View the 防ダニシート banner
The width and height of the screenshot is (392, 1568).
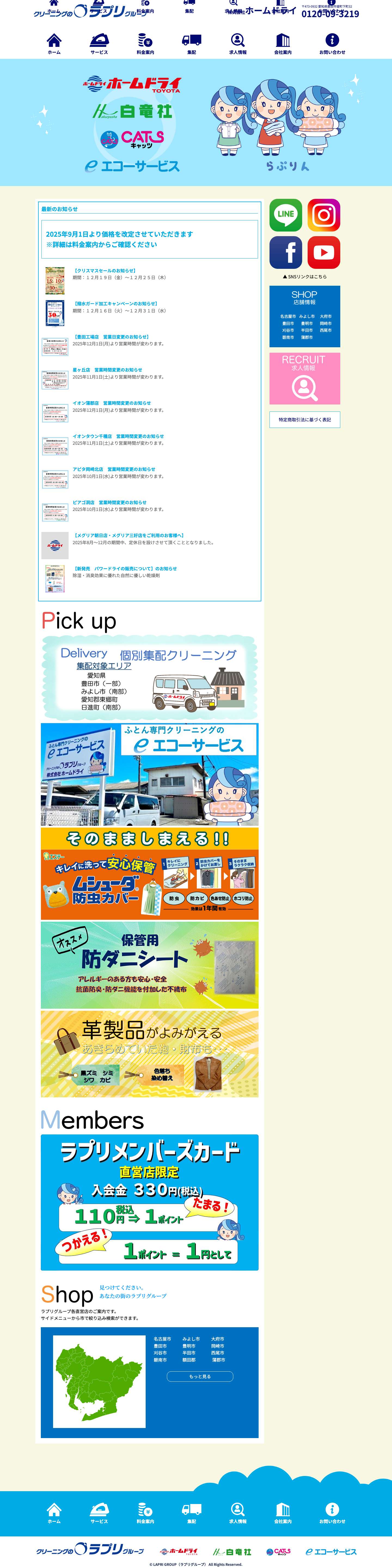point(149,964)
